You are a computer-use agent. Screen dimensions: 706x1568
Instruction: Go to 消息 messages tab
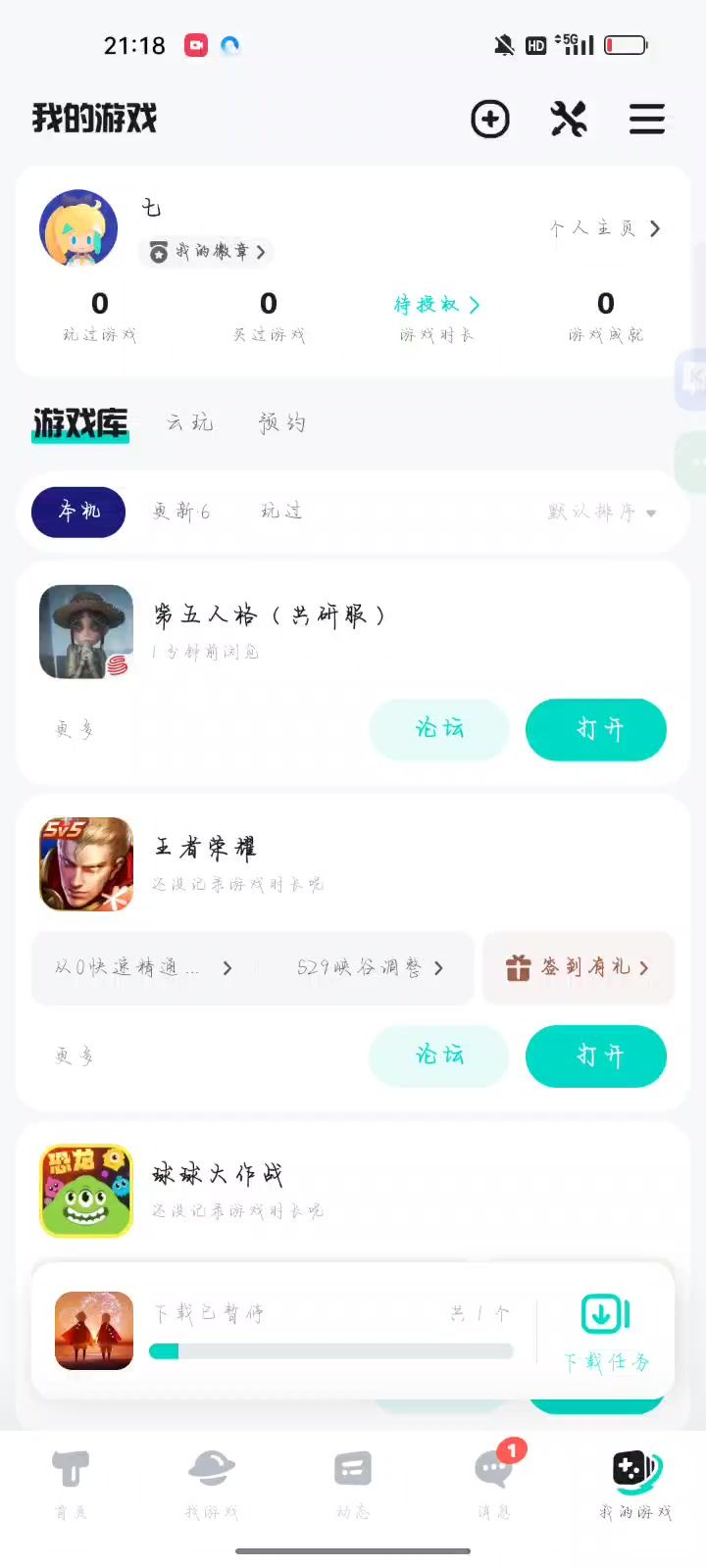coord(494,1480)
